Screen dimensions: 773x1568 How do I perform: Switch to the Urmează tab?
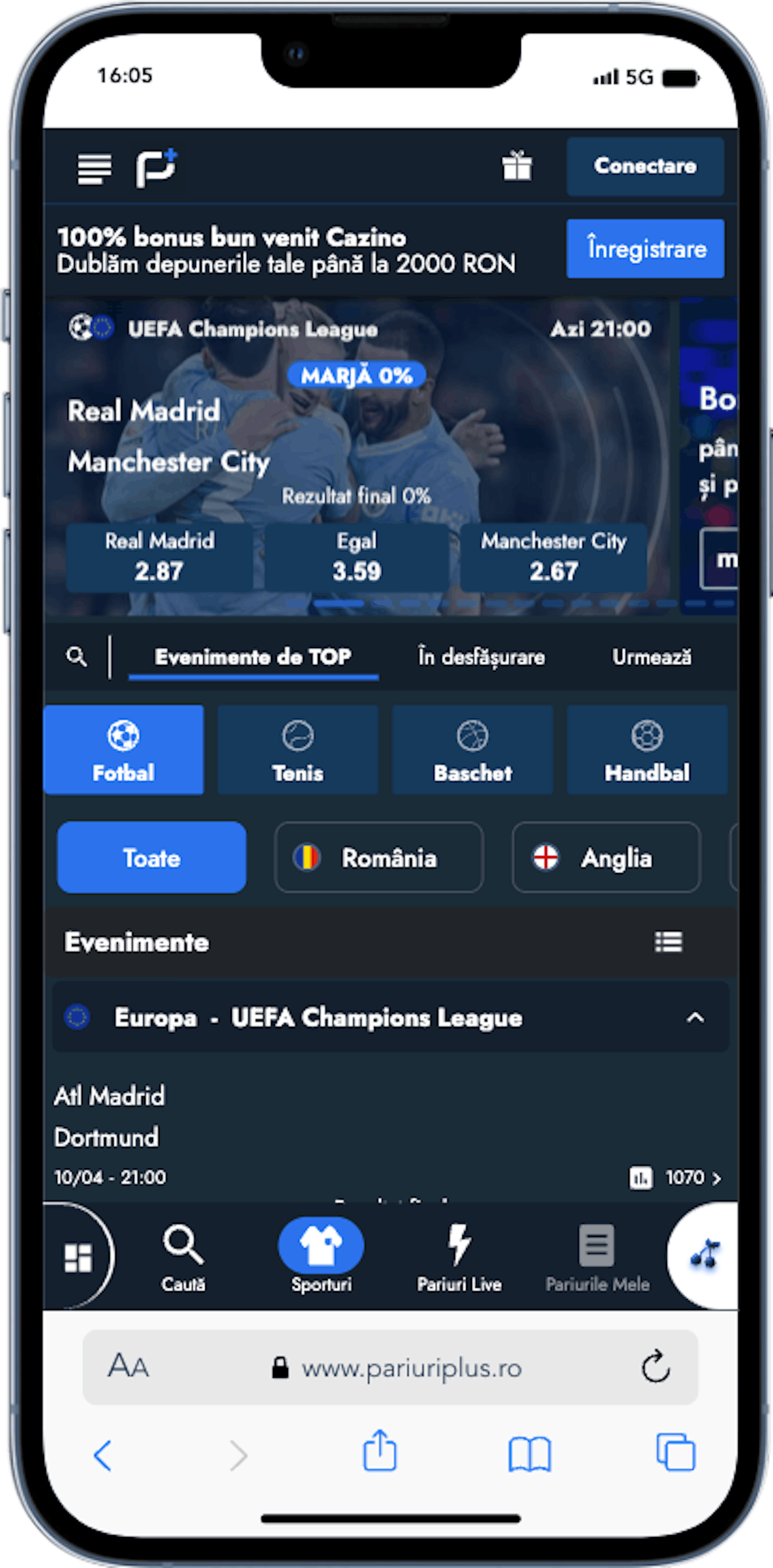[651, 657]
